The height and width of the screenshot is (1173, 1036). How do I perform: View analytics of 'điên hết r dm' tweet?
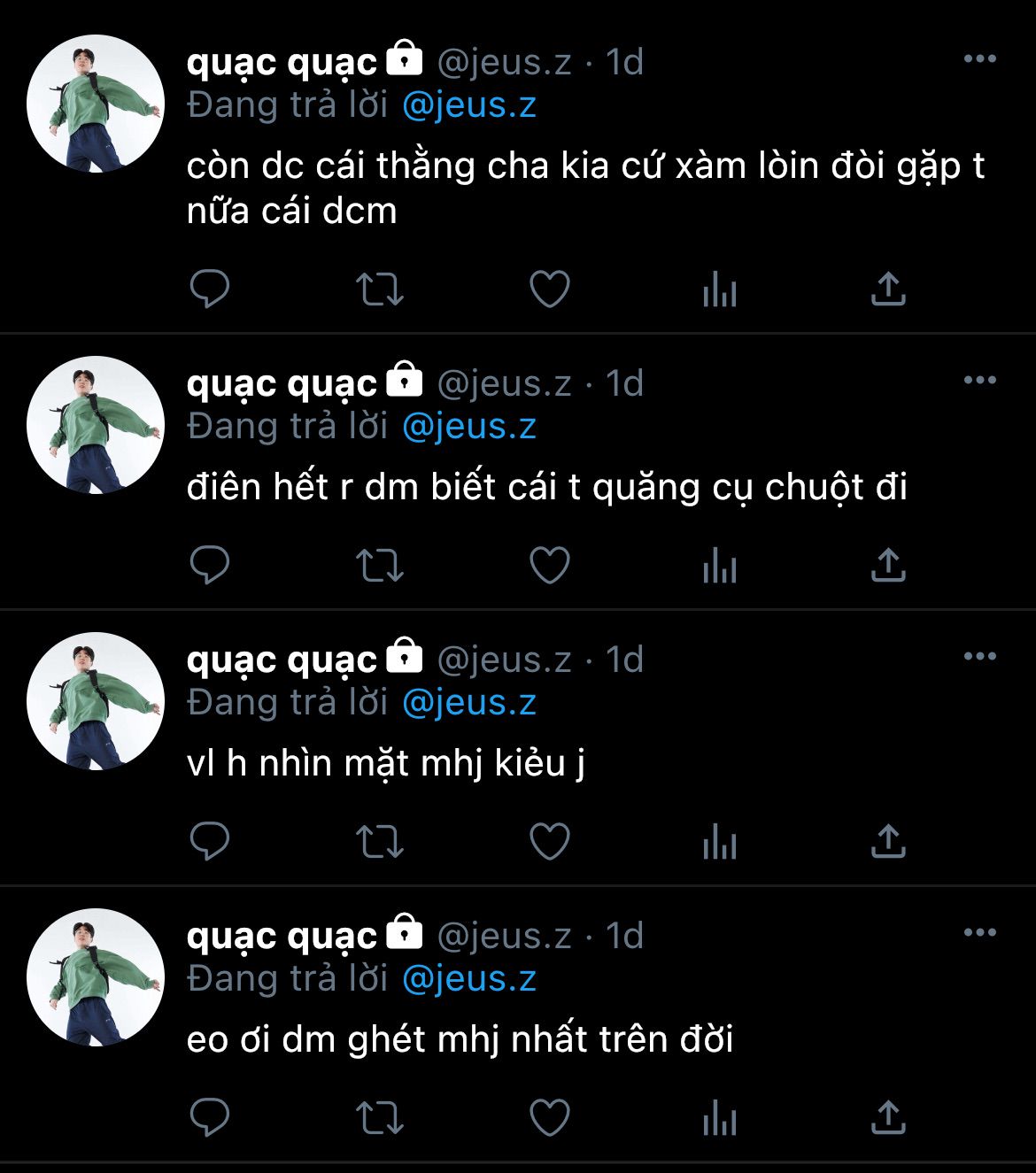(x=719, y=566)
